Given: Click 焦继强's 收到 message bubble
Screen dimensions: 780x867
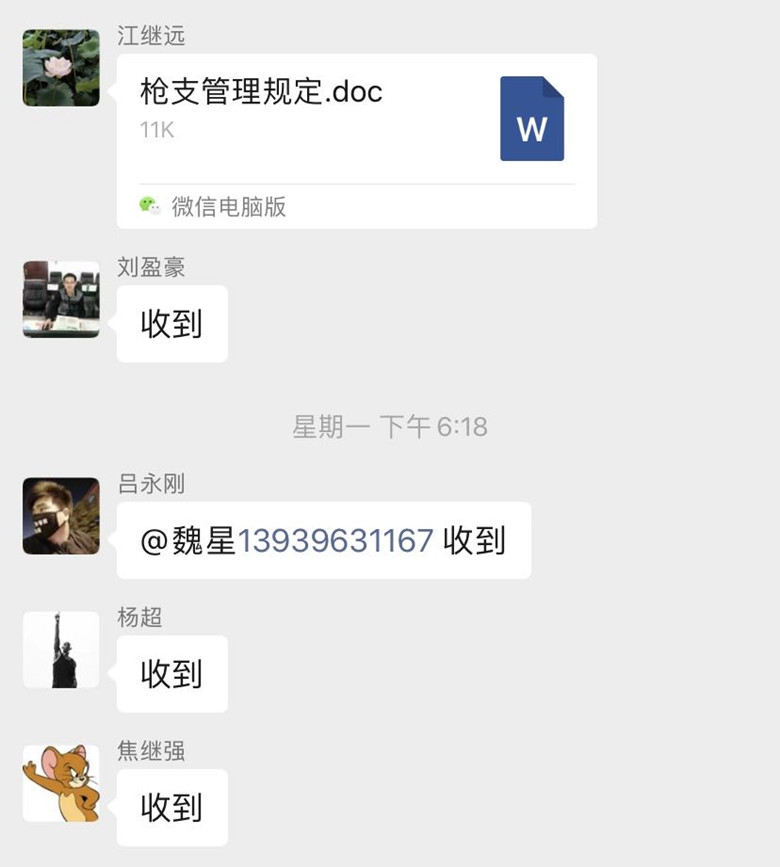Looking at the screenshot, I should [x=171, y=806].
